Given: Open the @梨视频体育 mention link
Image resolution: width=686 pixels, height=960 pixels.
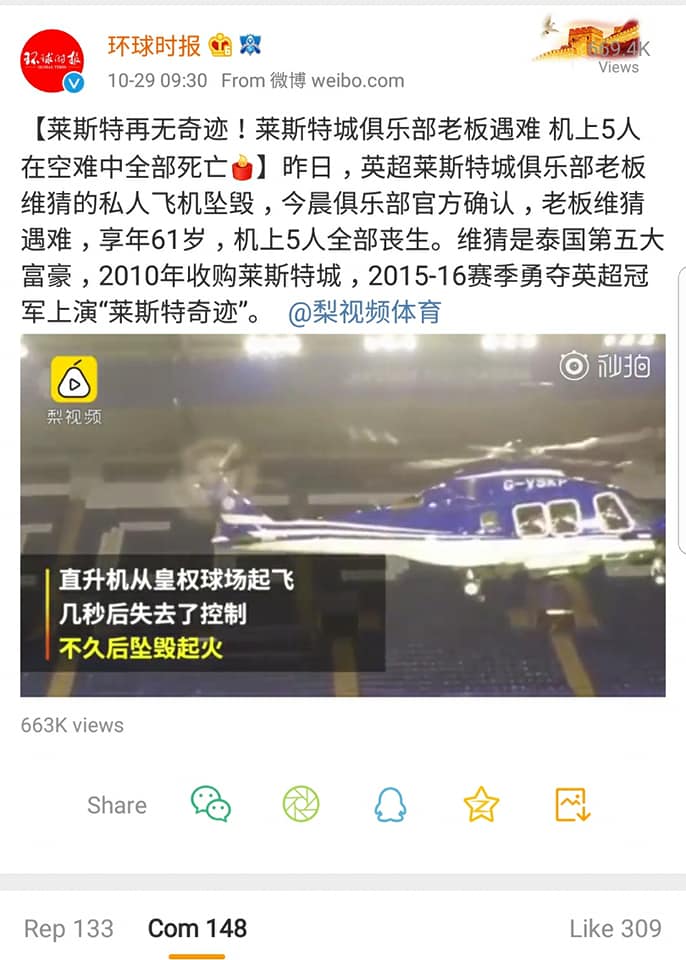Looking at the screenshot, I should click(364, 312).
